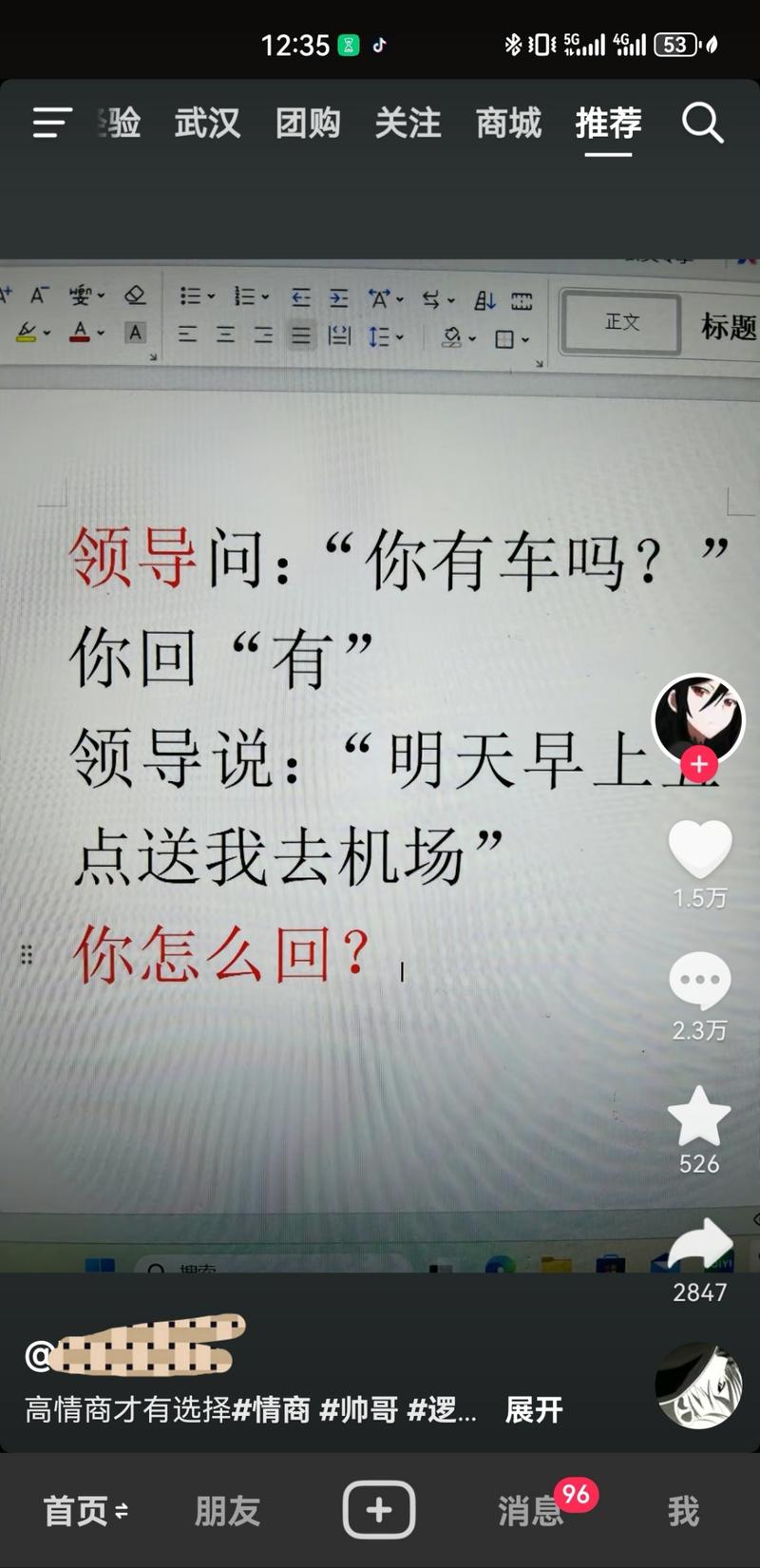This screenshot has width=760, height=1568.
Task: Switch to the 商城 tab
Action: tap(508, 123)
